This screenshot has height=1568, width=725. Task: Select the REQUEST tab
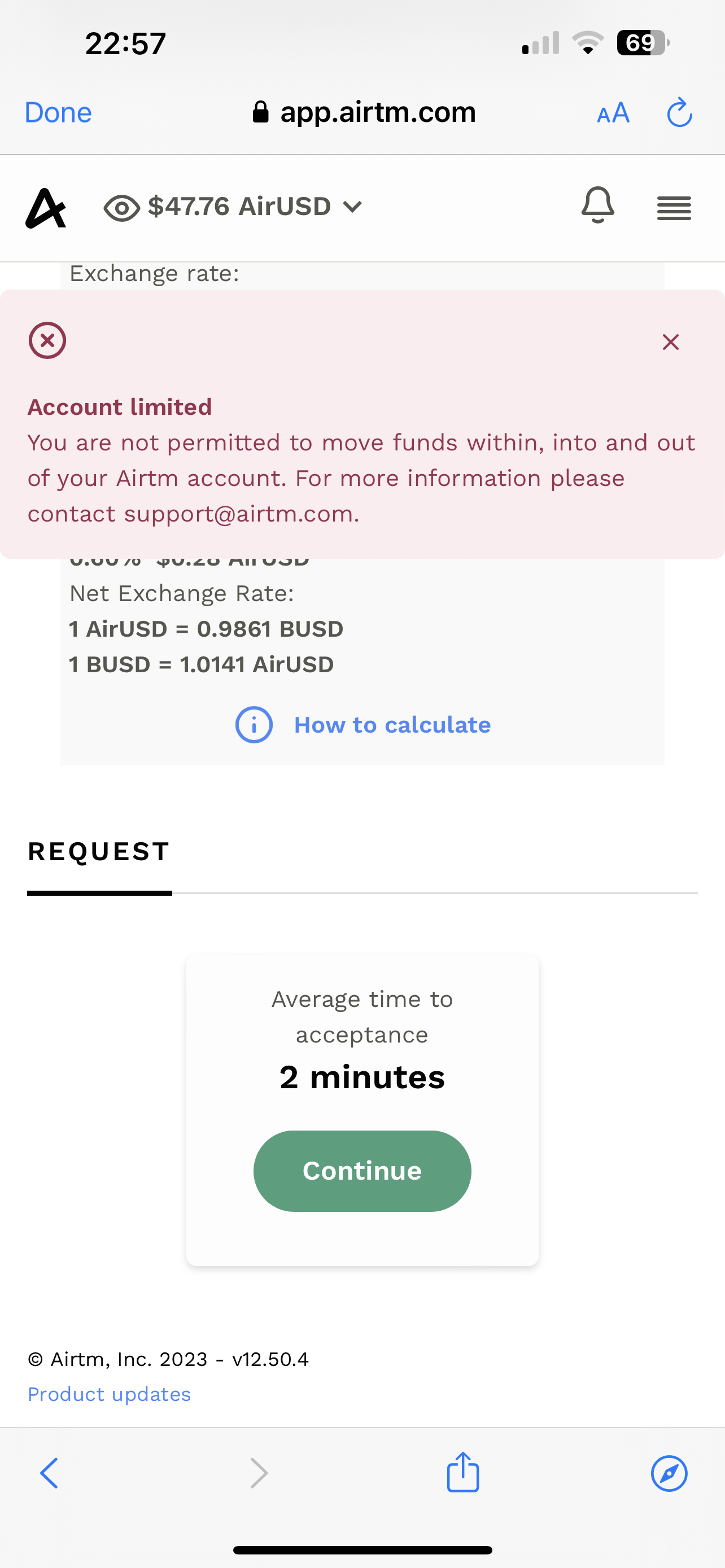click(x=99, y=852)
